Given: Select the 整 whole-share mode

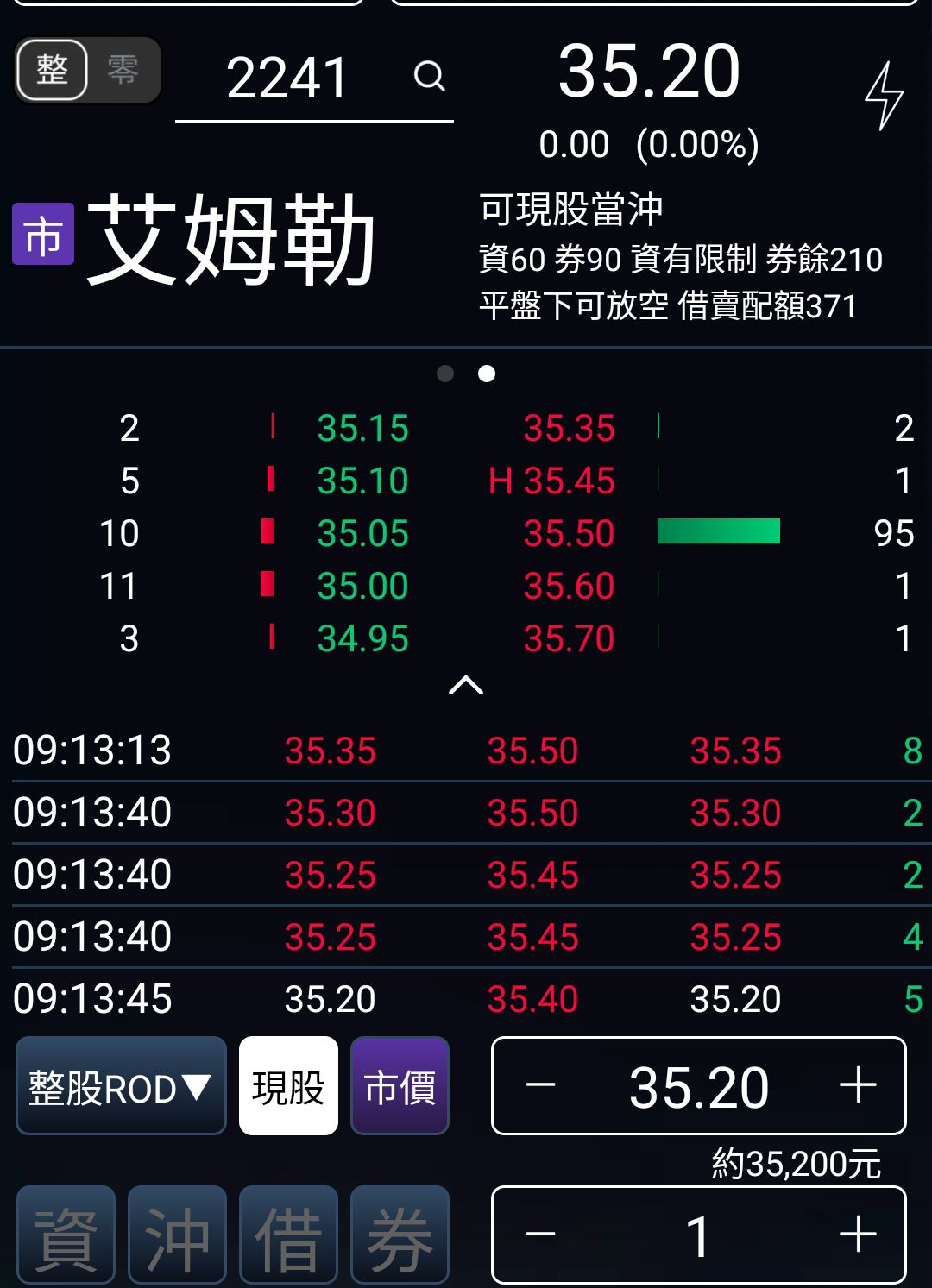Looking at the screenshot, I should coord(52,70).
